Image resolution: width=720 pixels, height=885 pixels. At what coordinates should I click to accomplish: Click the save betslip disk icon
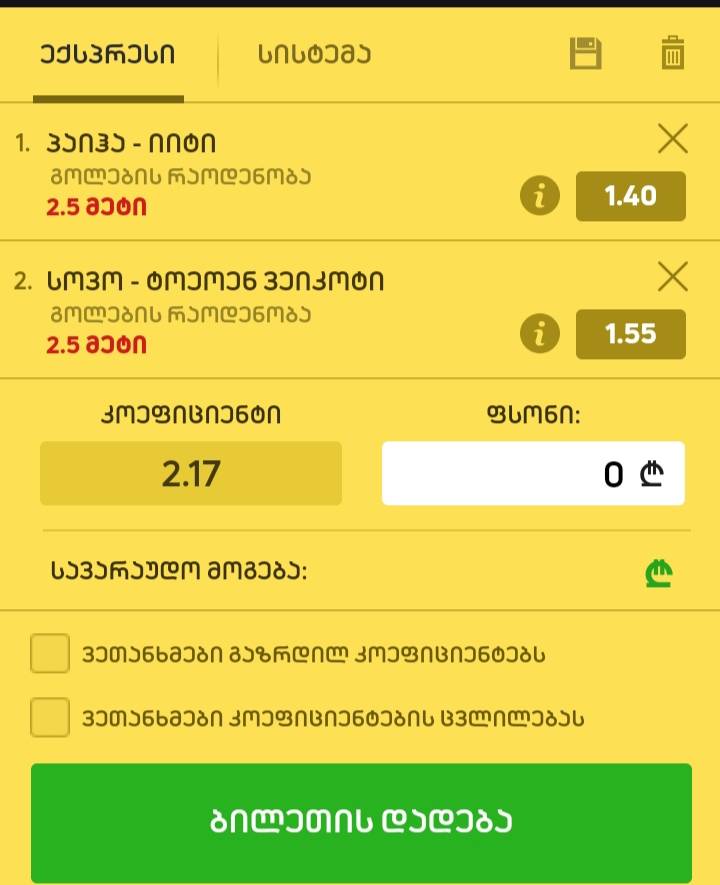point(586,55)
